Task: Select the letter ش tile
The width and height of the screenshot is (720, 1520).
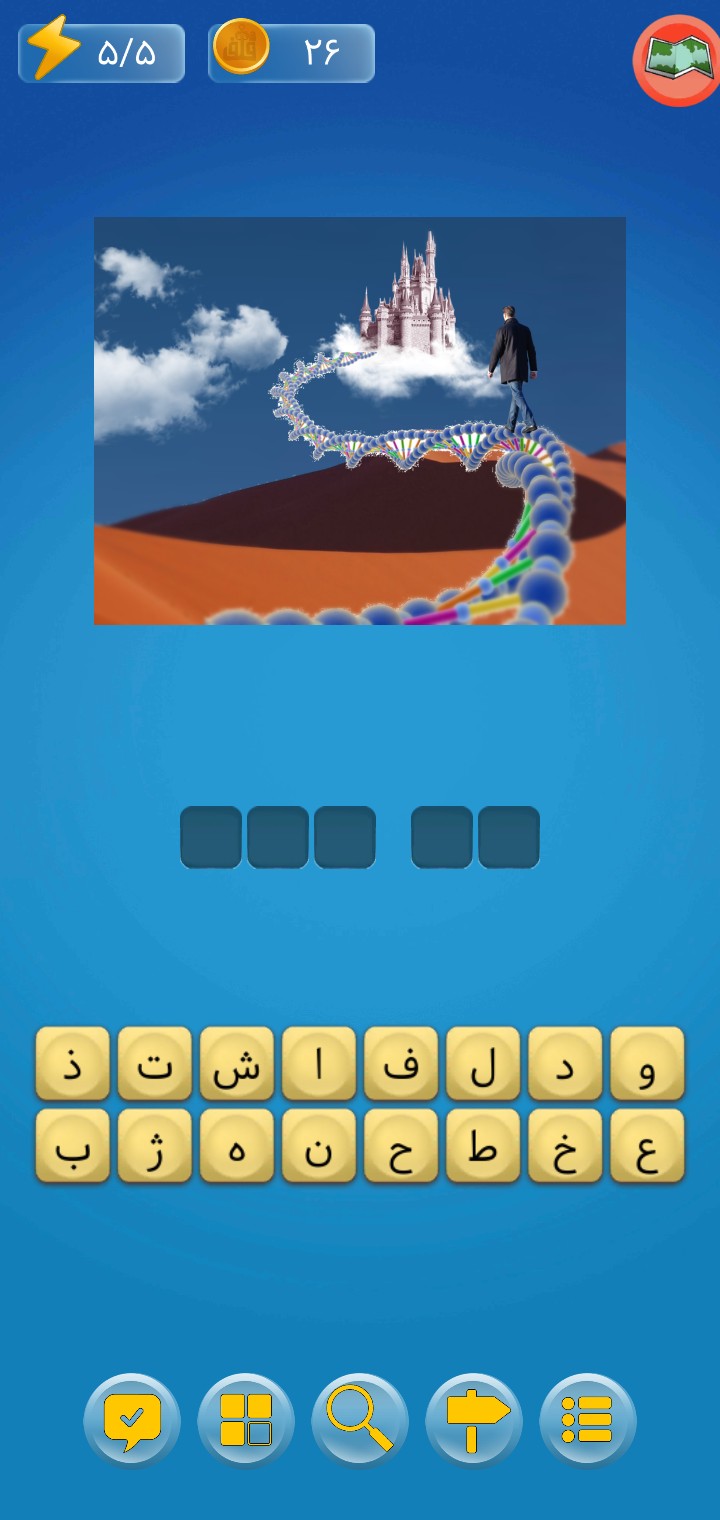Action: pyautogui.click(x=237, y=1064)
